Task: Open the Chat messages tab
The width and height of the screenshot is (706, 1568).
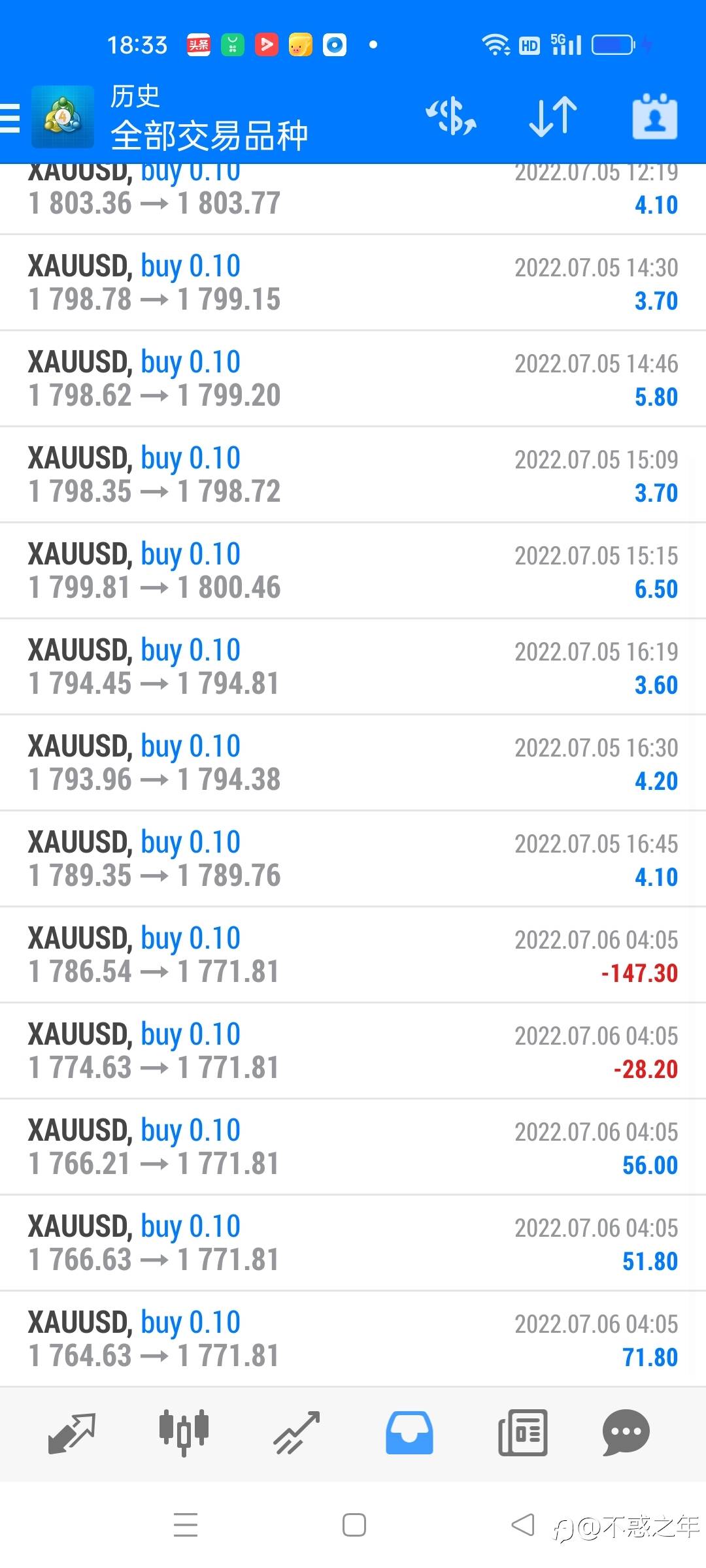Action: coord(626,1433)
